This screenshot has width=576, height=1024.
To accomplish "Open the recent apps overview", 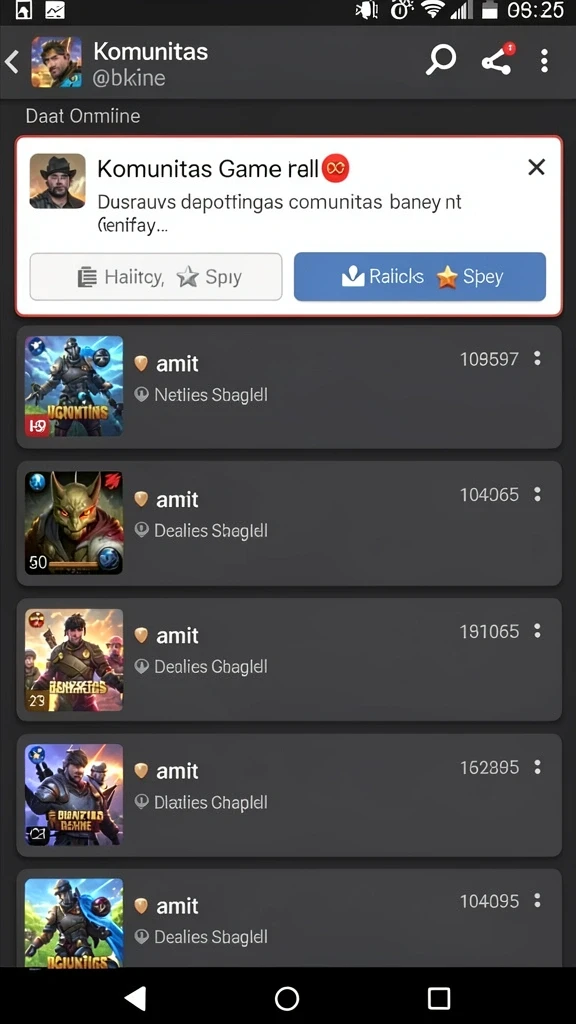I will (x=439, y=998).
